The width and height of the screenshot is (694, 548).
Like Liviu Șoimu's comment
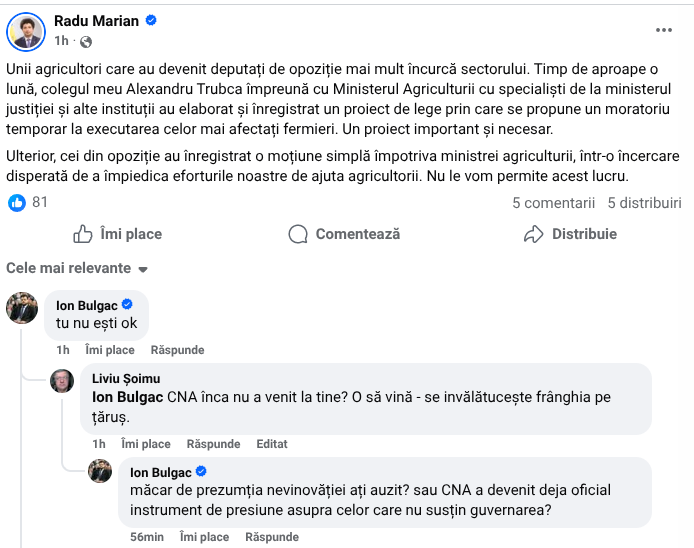(x=146, y=444)
